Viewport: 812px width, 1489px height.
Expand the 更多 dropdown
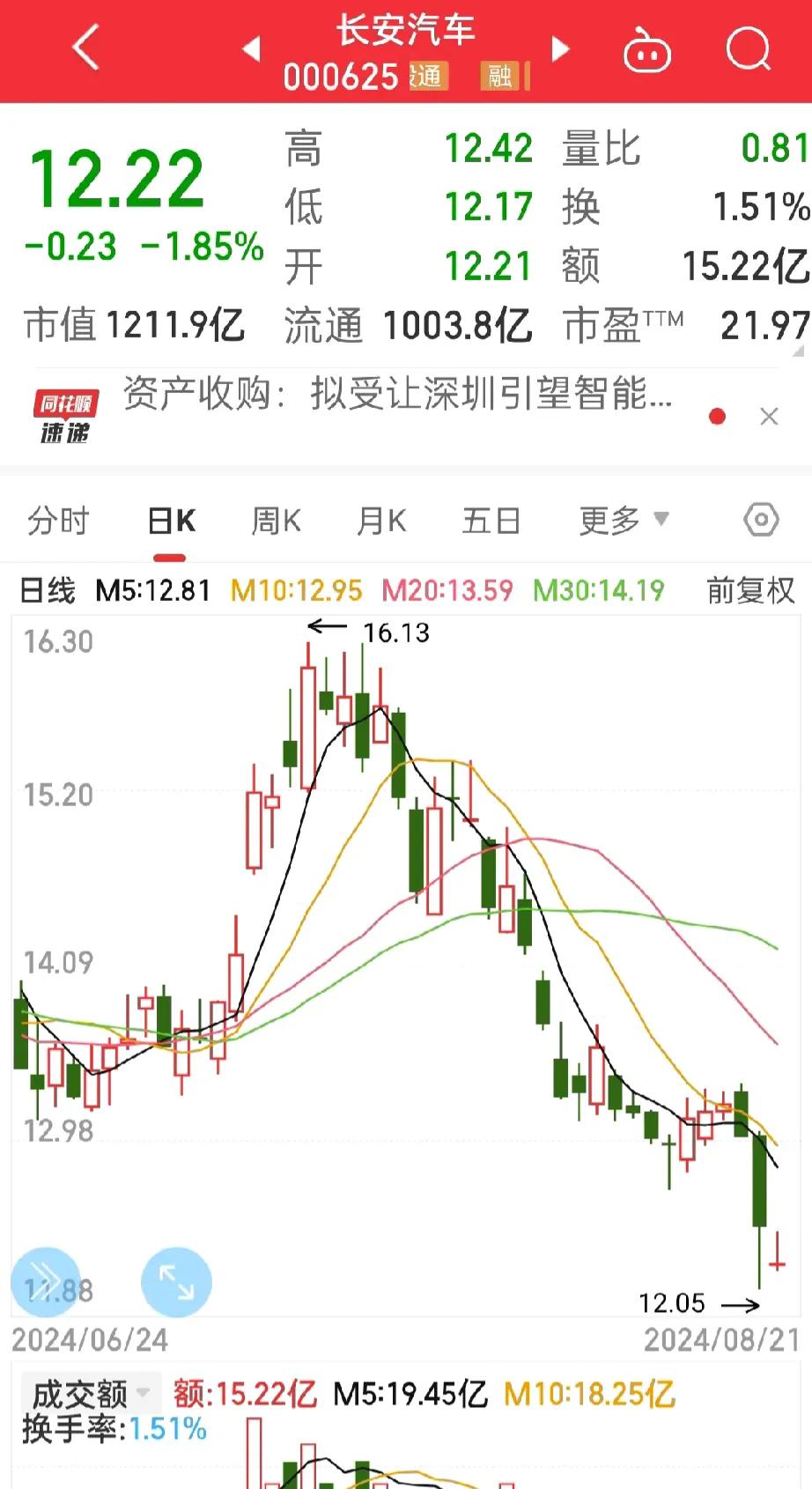624,521
